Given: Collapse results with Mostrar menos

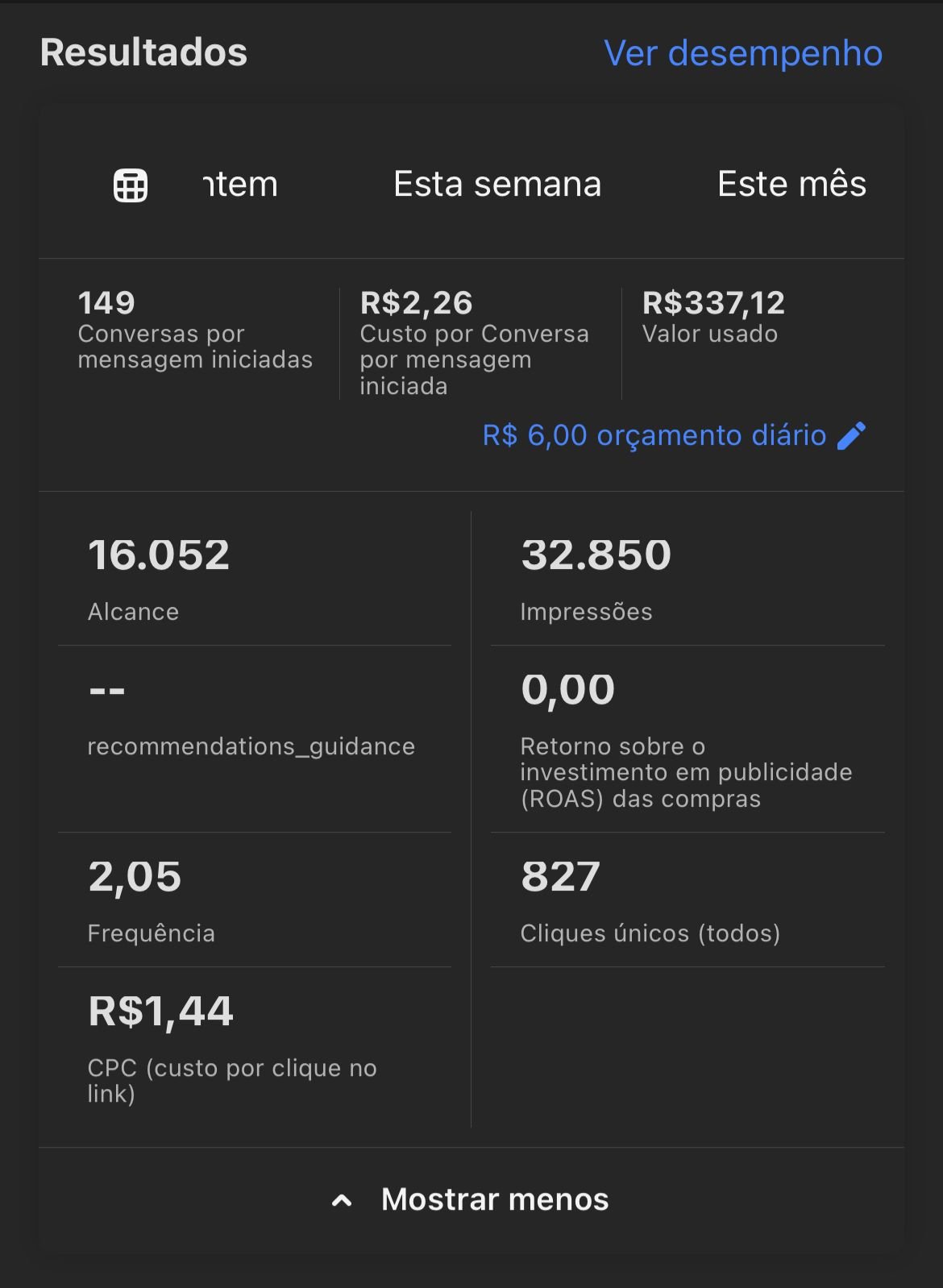Looking at the screenshot, I should [x=471, y=1199].
